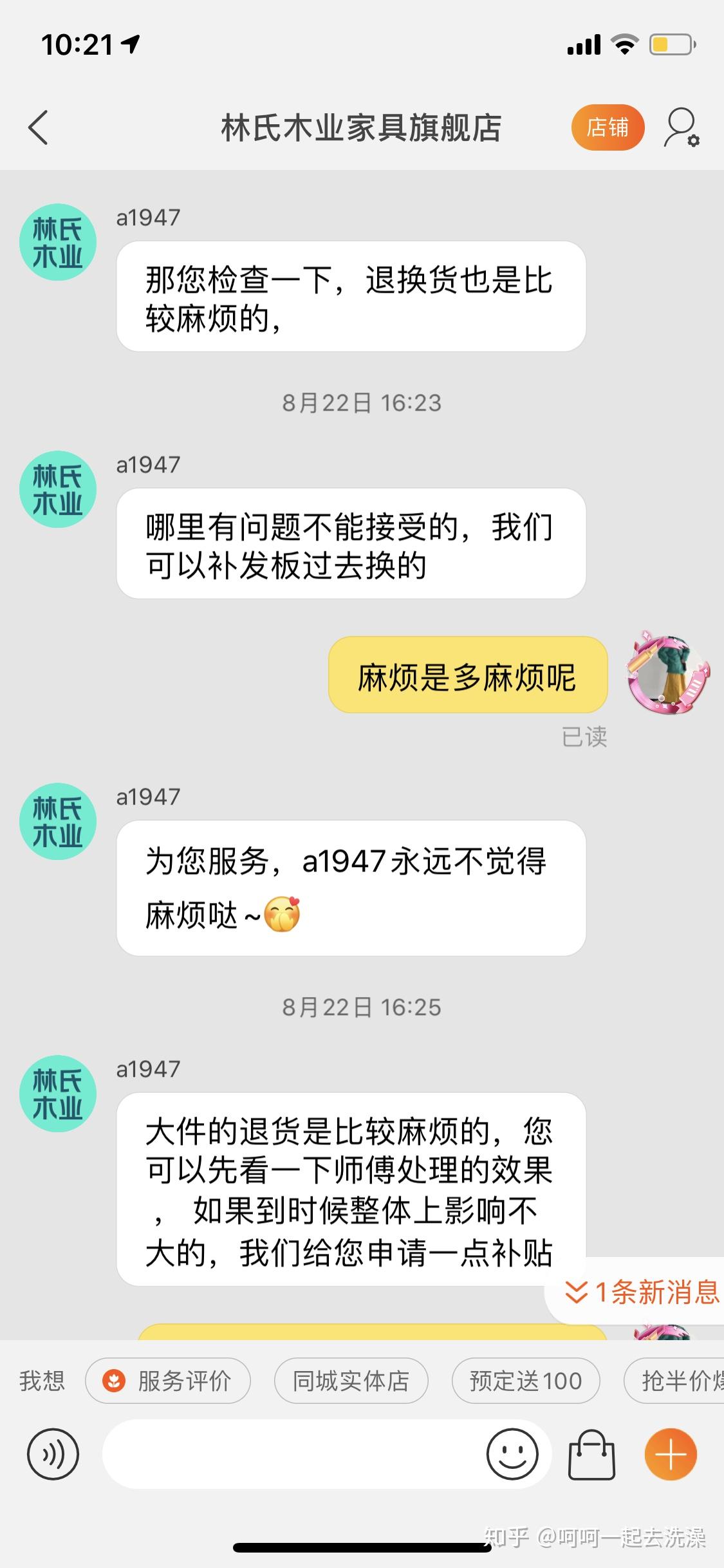The height and width of the screenshot is (1568, 724).
Task: Jump to the 1条新消息 new message
Action: [642, 1291]
